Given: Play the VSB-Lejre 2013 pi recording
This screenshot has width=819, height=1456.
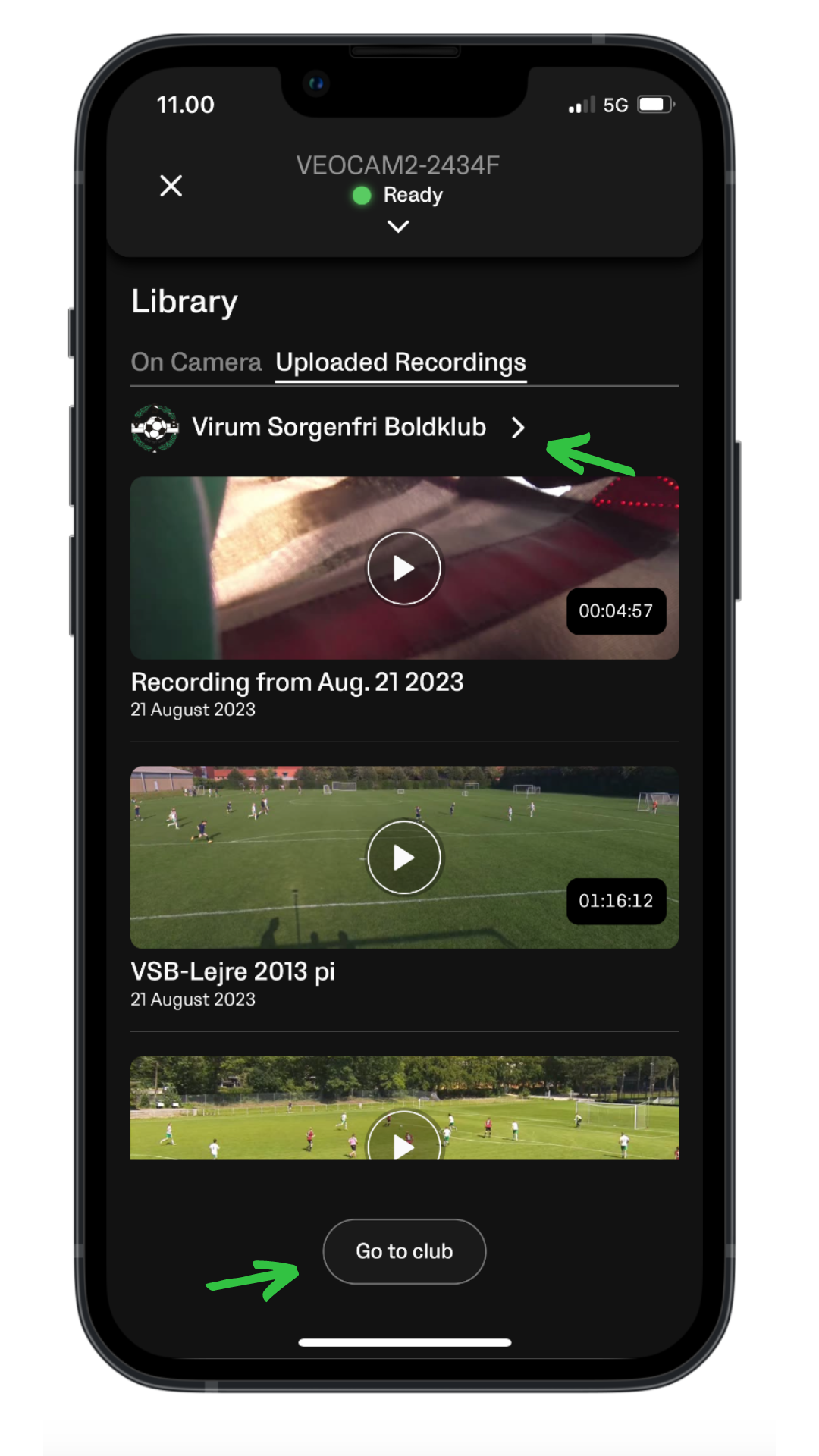Looking at the screenshot, I should click(x=404, y=858).
